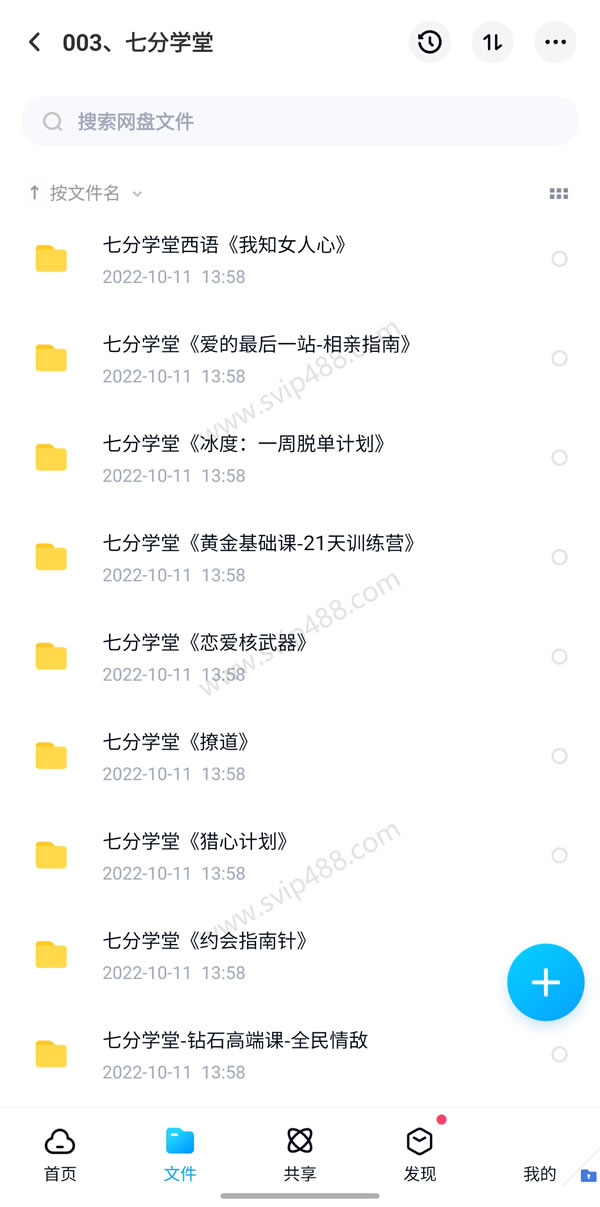Open the three-dot overflow menu
Viewport: 600px width, 1207px height.
555,42
